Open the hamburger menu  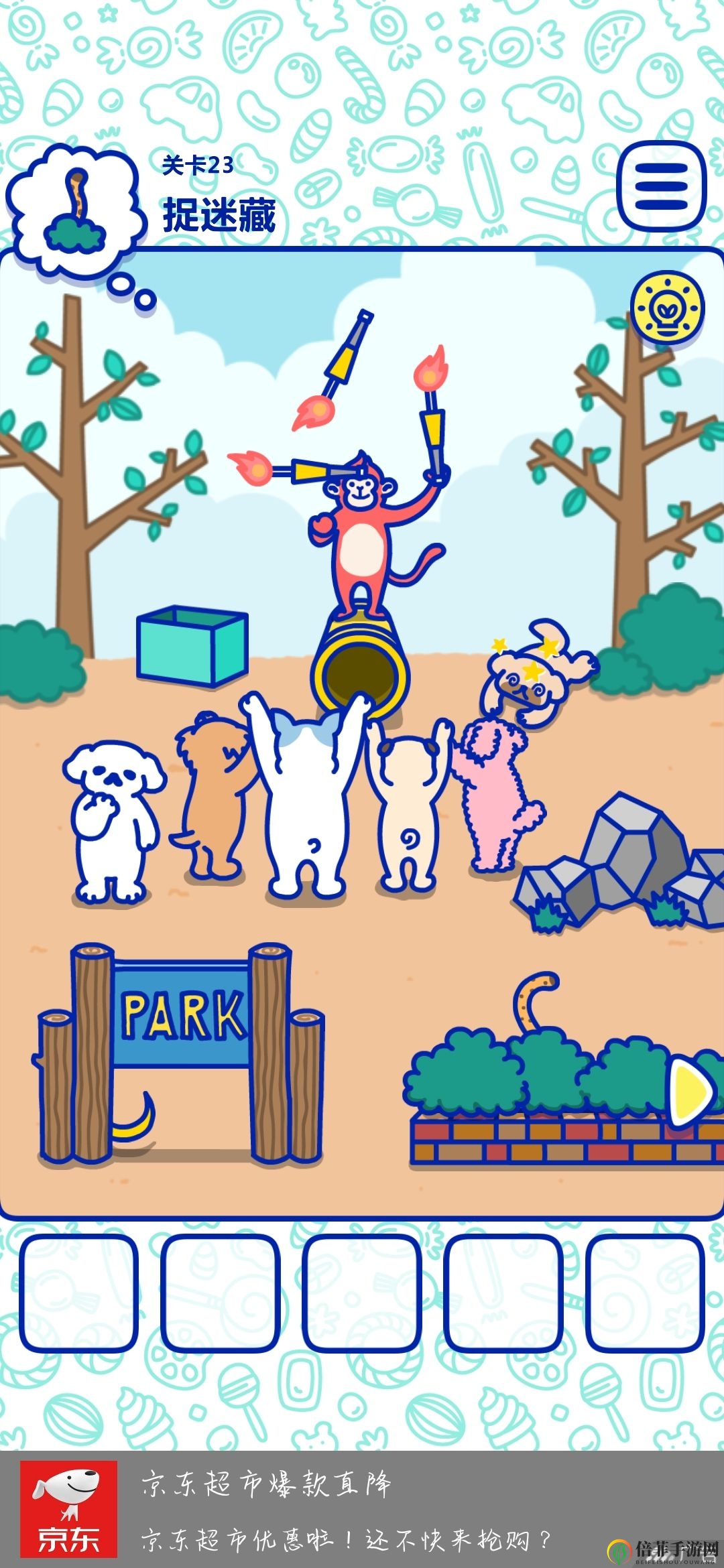[x=661, y=186]
